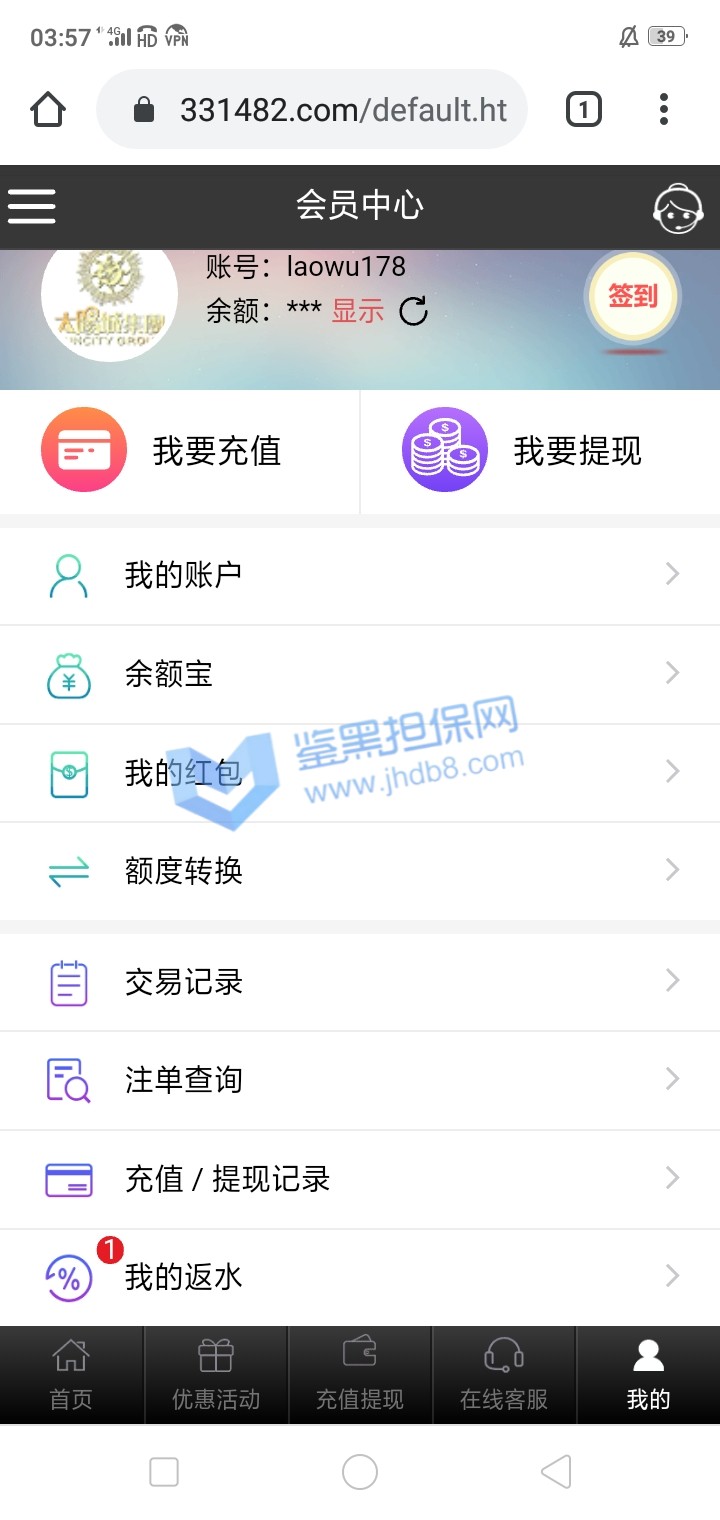The width and height of the screenshot is (720, 1520).
Task: Open 额度转换 row
Action: pos(360,871)
